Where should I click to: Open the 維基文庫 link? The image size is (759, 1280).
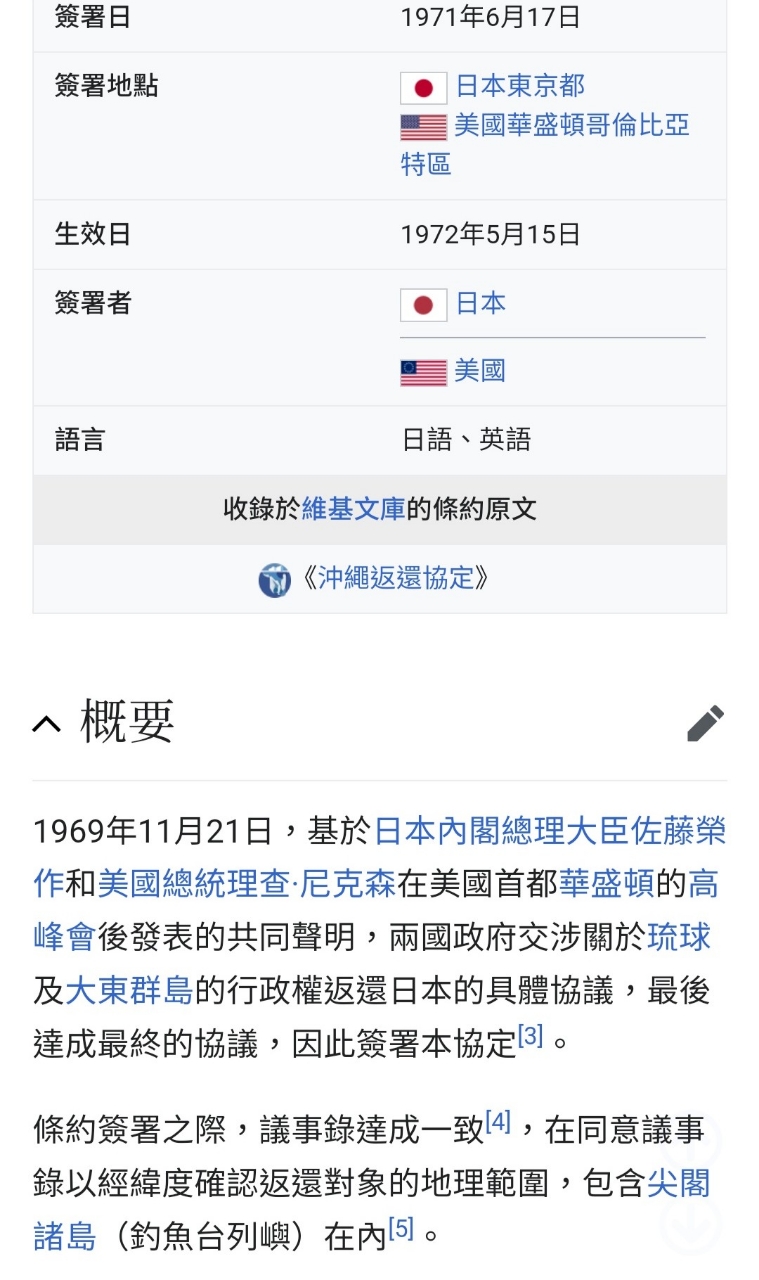[x=353, y=509]
